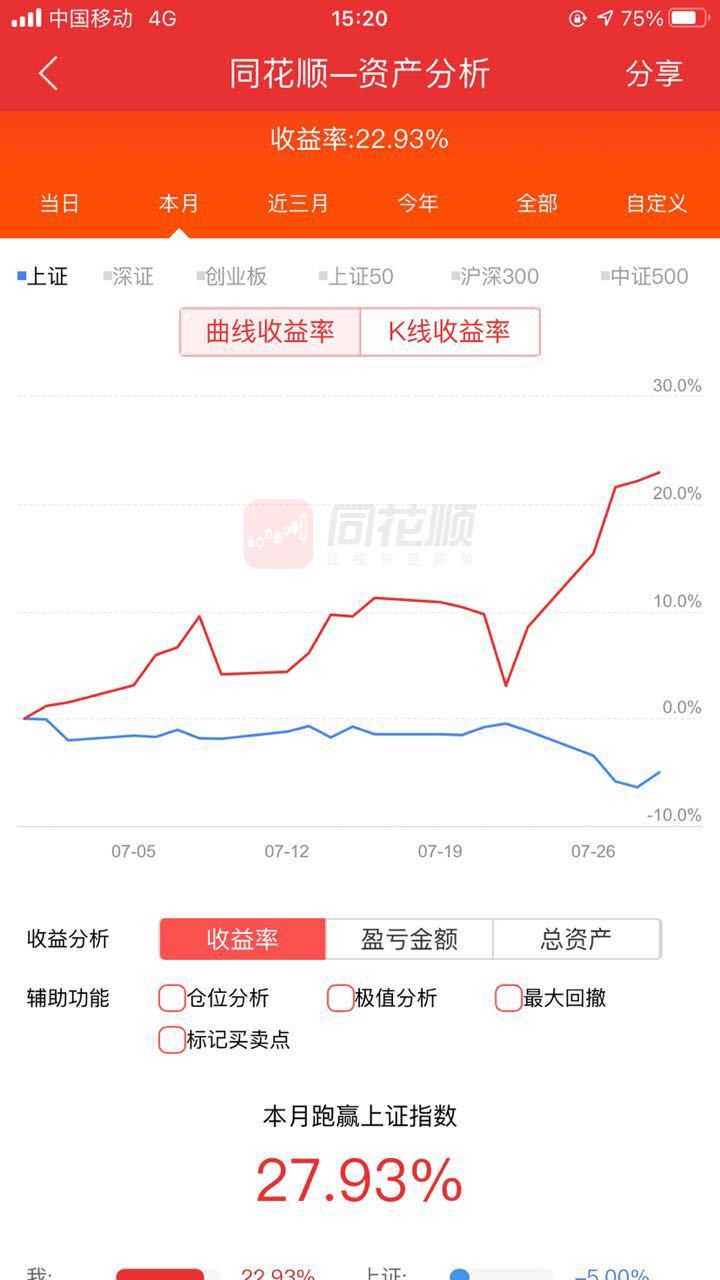The height and width of the screenshot is (1280, 720).
Task: Go back using the top-left arrow
Action: click(x=48, y=73)
